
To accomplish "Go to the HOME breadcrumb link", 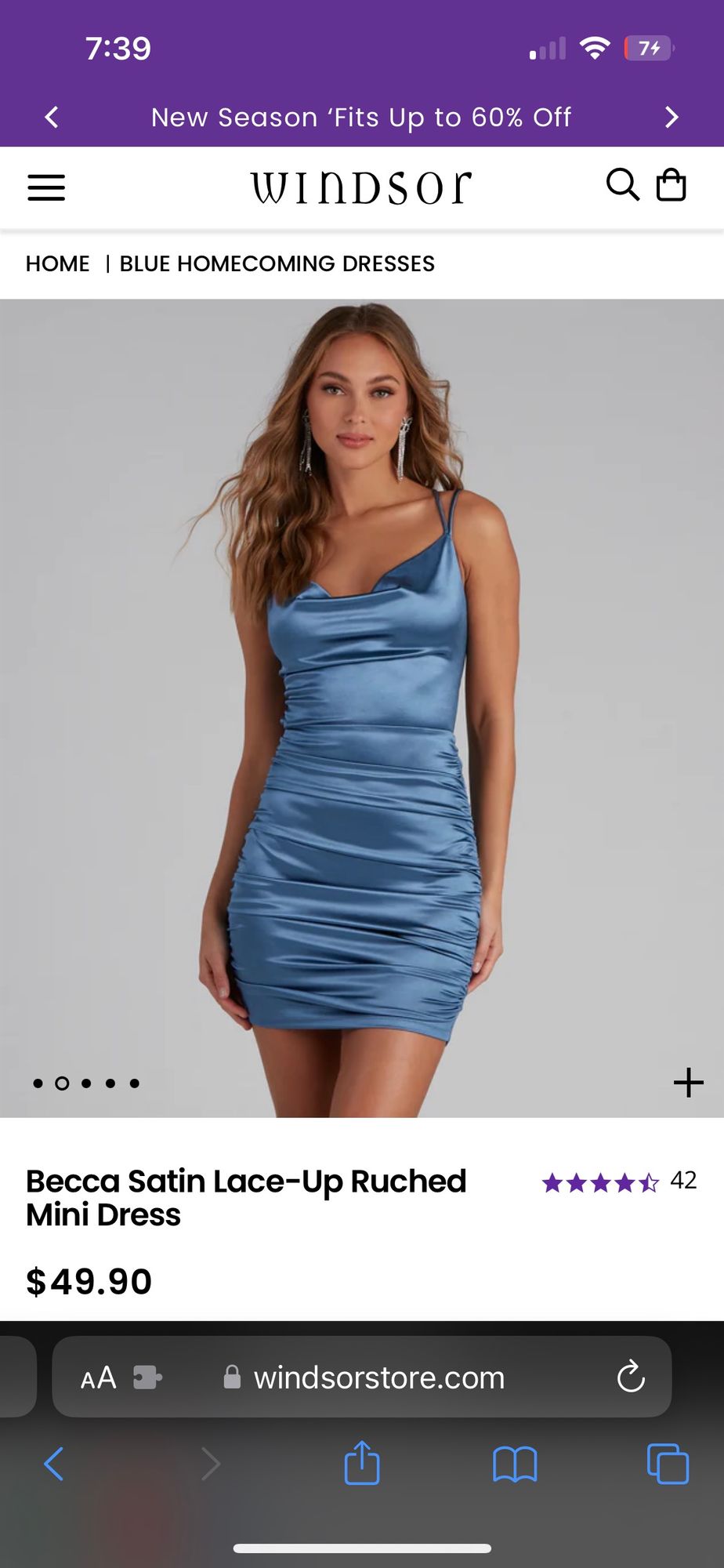I will pos(58,263).
